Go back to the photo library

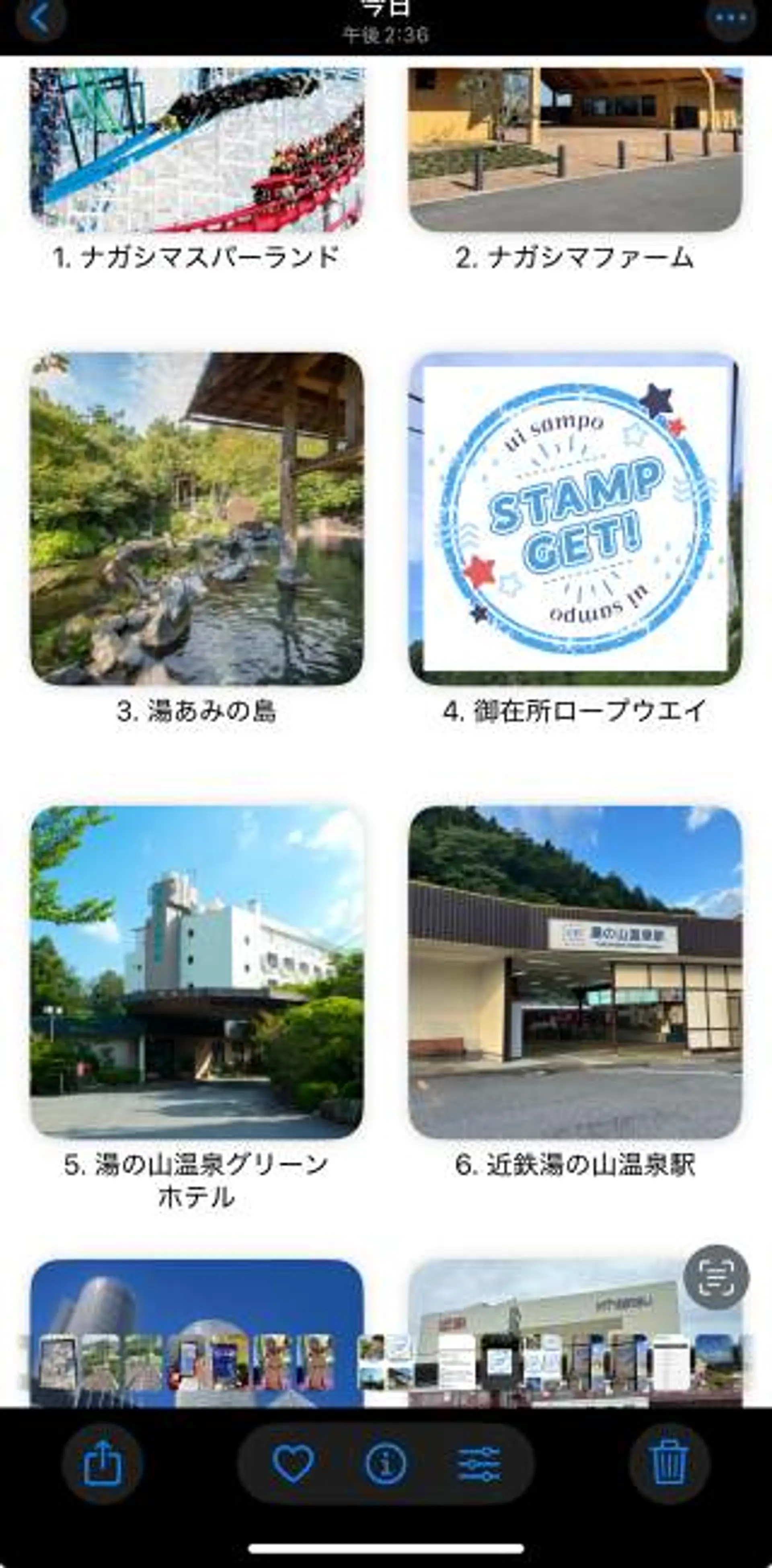pos(39,18)
